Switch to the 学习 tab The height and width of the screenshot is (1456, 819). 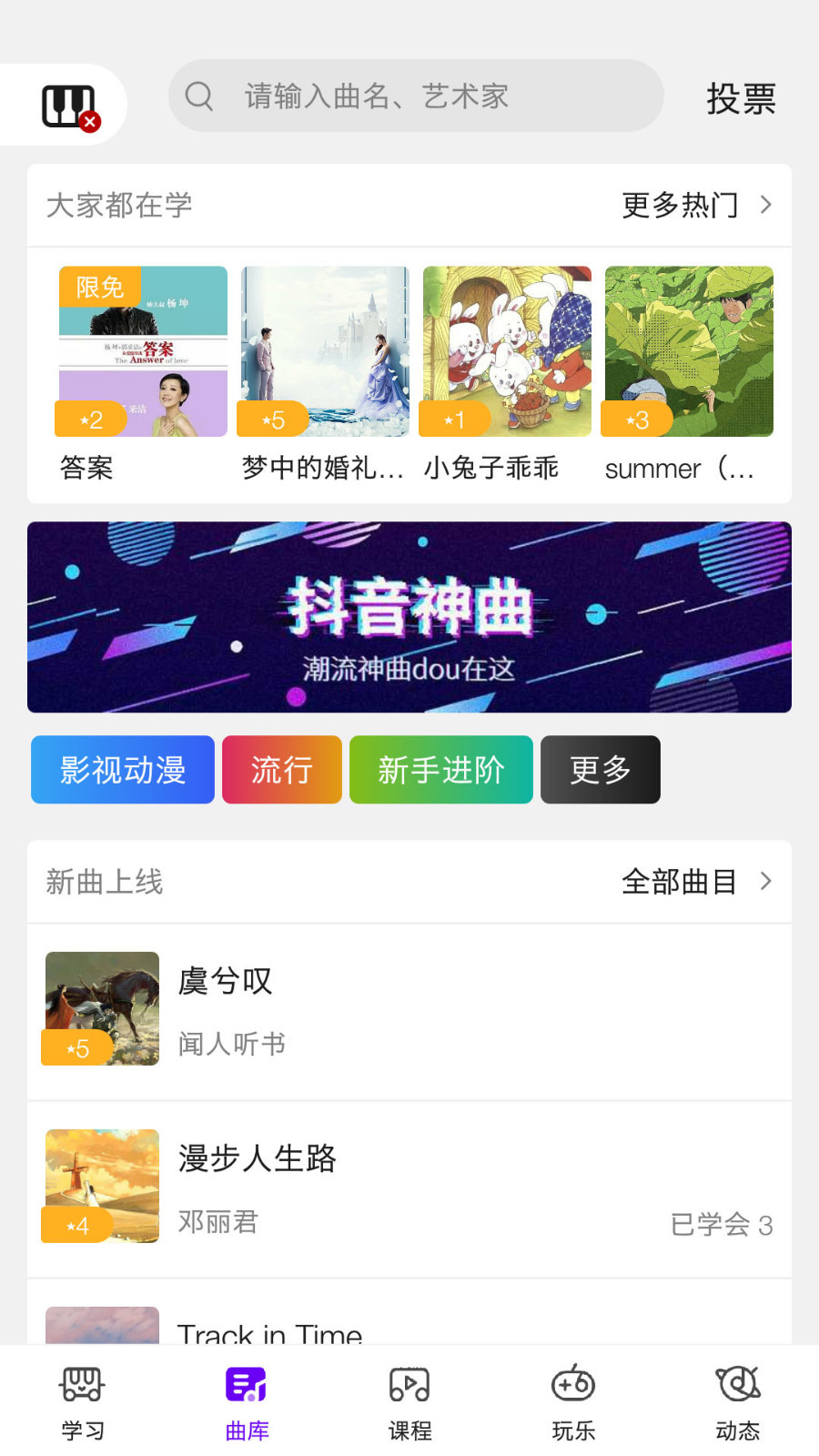coord(82,1402)
